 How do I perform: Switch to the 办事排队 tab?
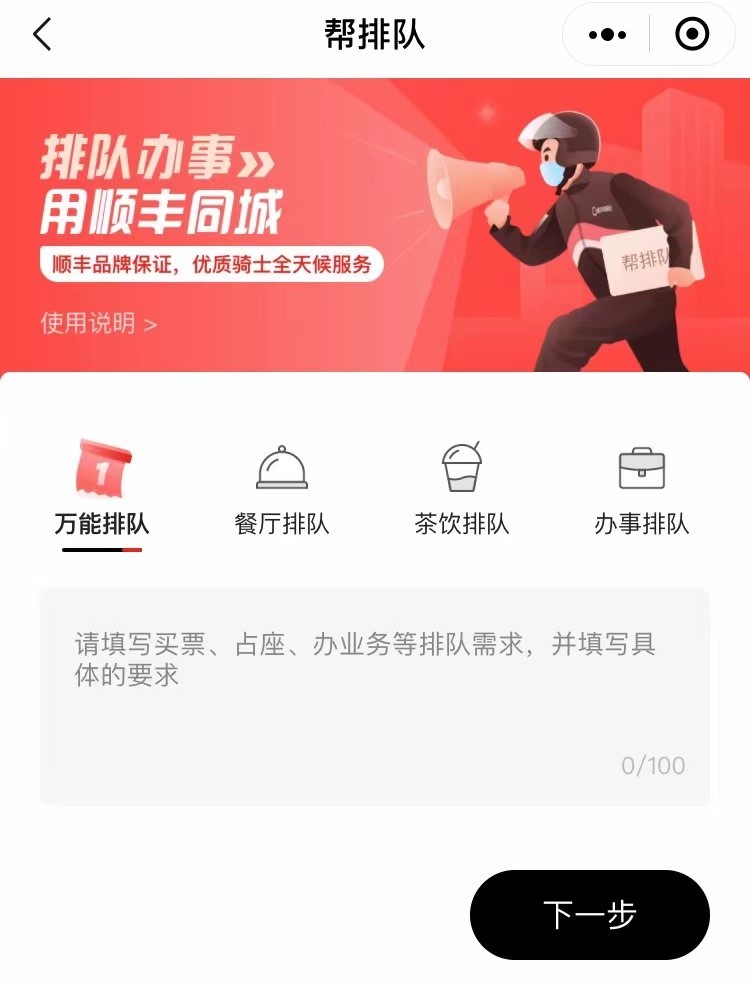pyautogui.click(x=641, y=491)
